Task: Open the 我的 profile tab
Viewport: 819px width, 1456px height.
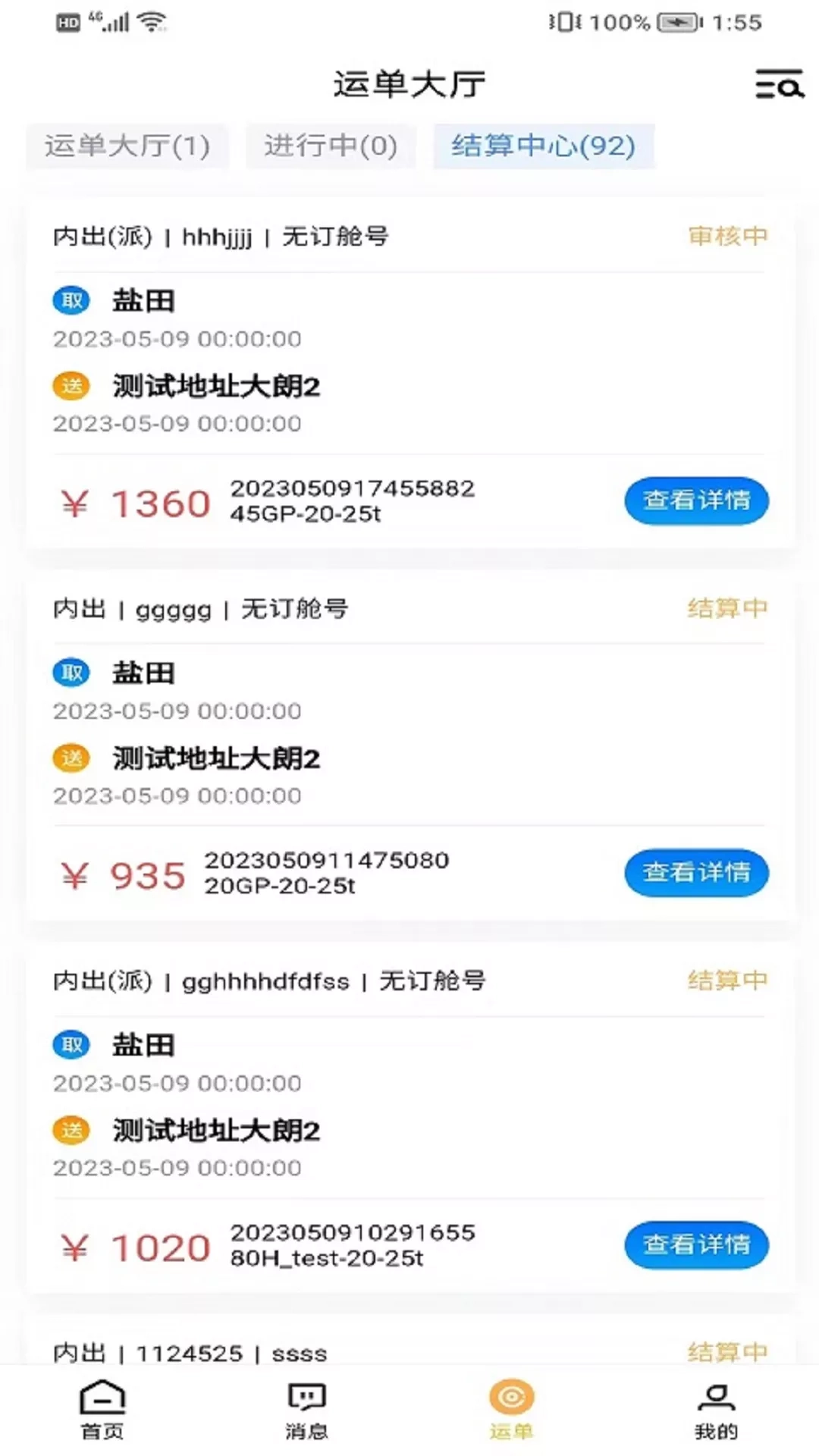Action: [716, 1409]
